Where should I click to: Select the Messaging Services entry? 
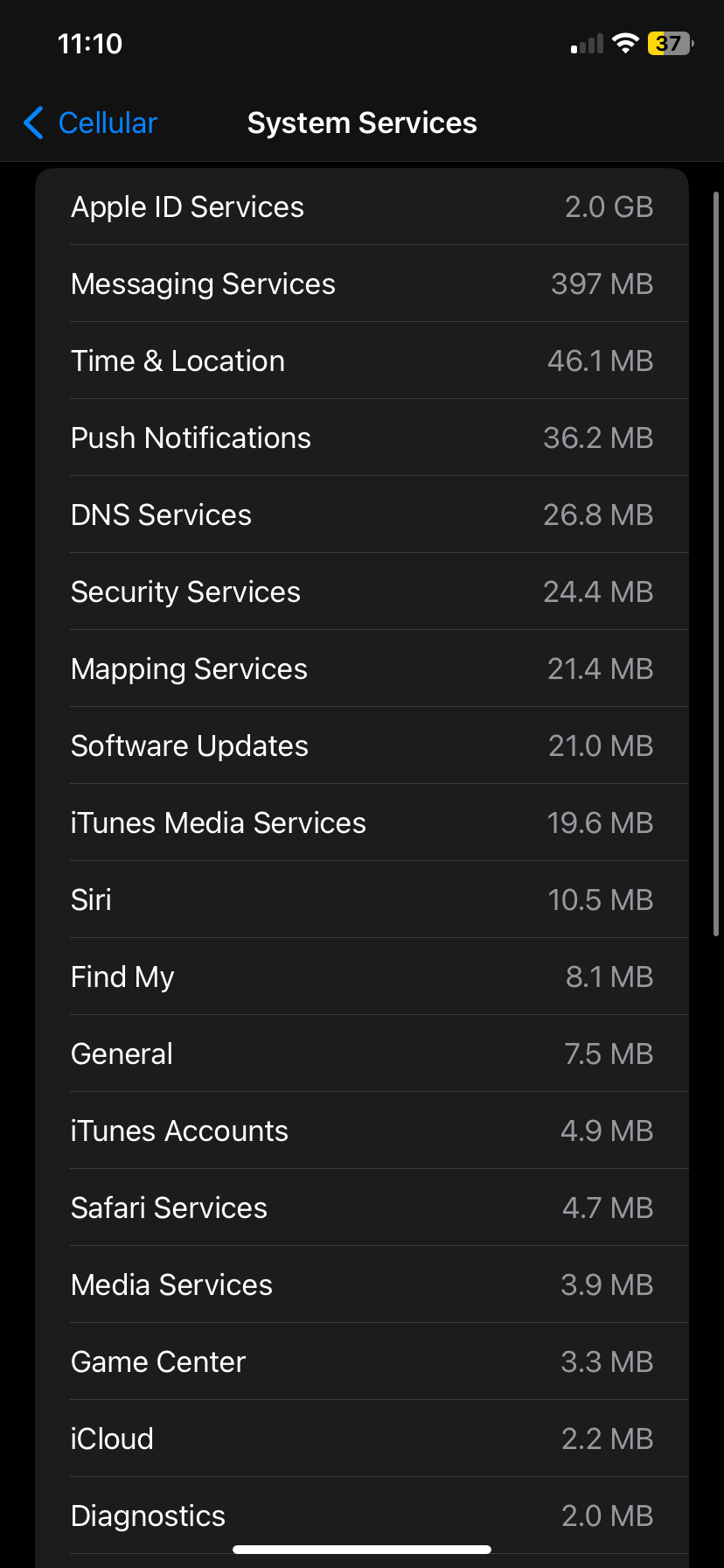tap(362, 283)
